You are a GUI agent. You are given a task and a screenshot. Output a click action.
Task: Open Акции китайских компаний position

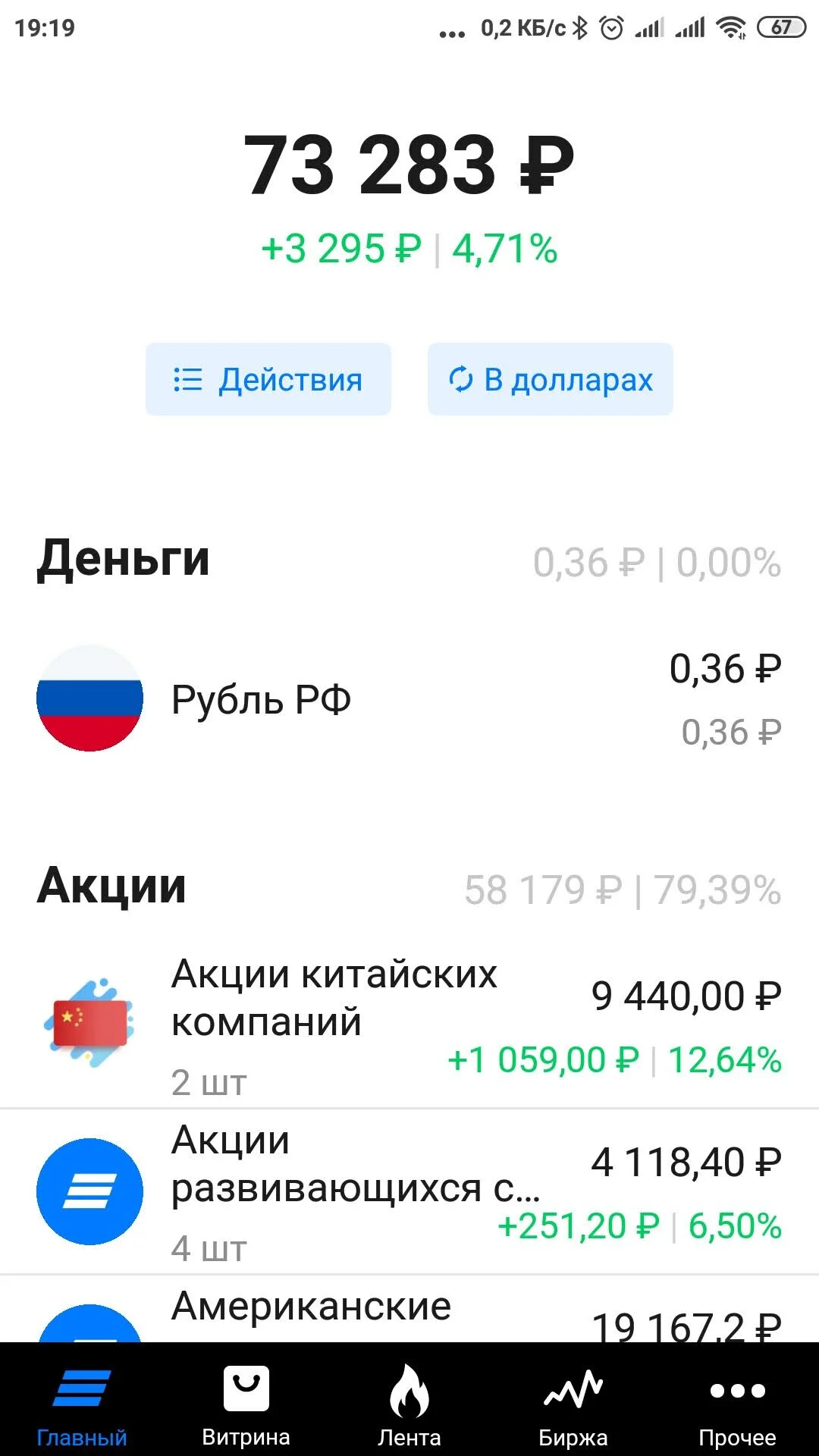(x=409, y=1025)
